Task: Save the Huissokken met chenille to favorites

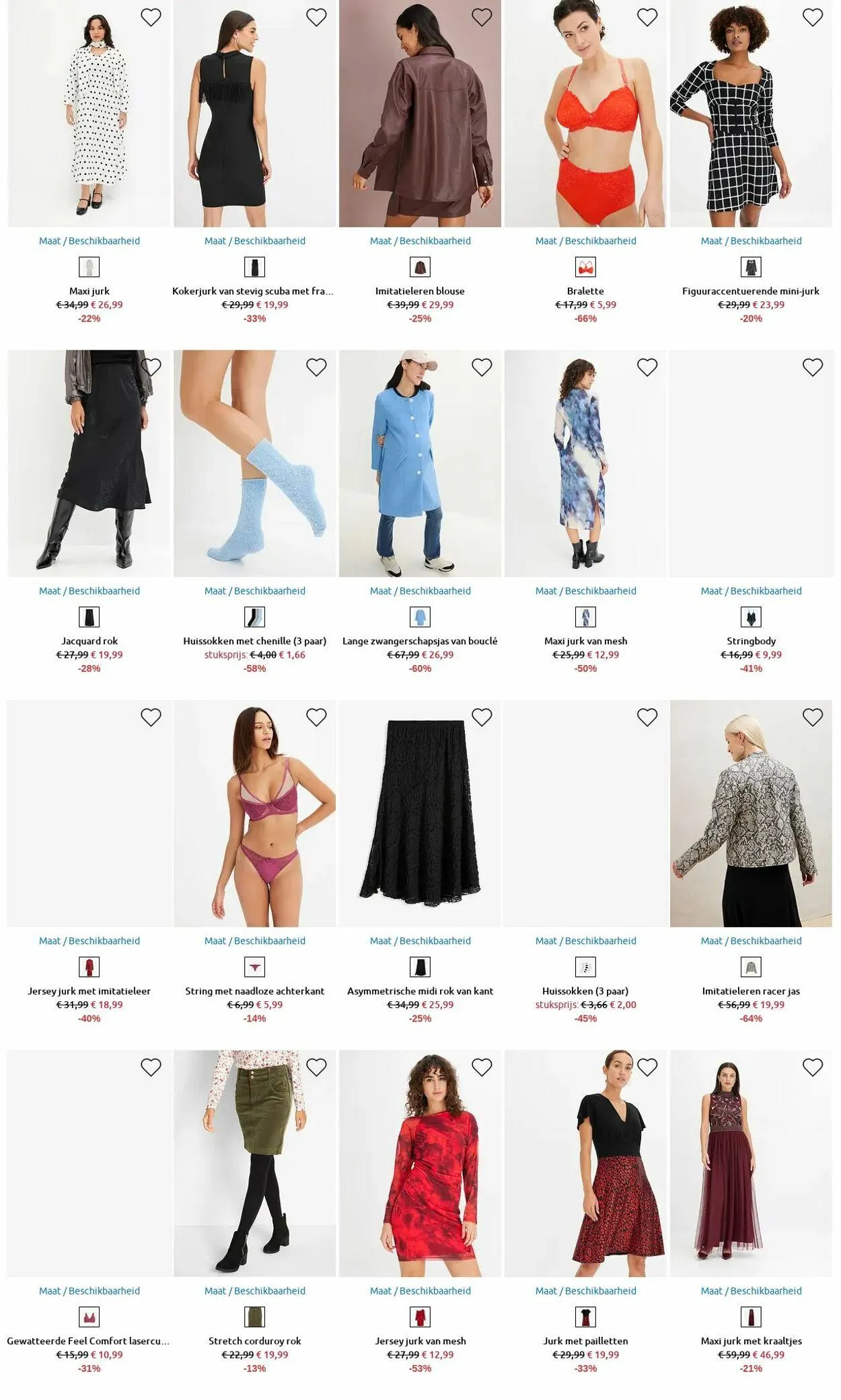Action: pyautogui.click(x=316, y=367)
